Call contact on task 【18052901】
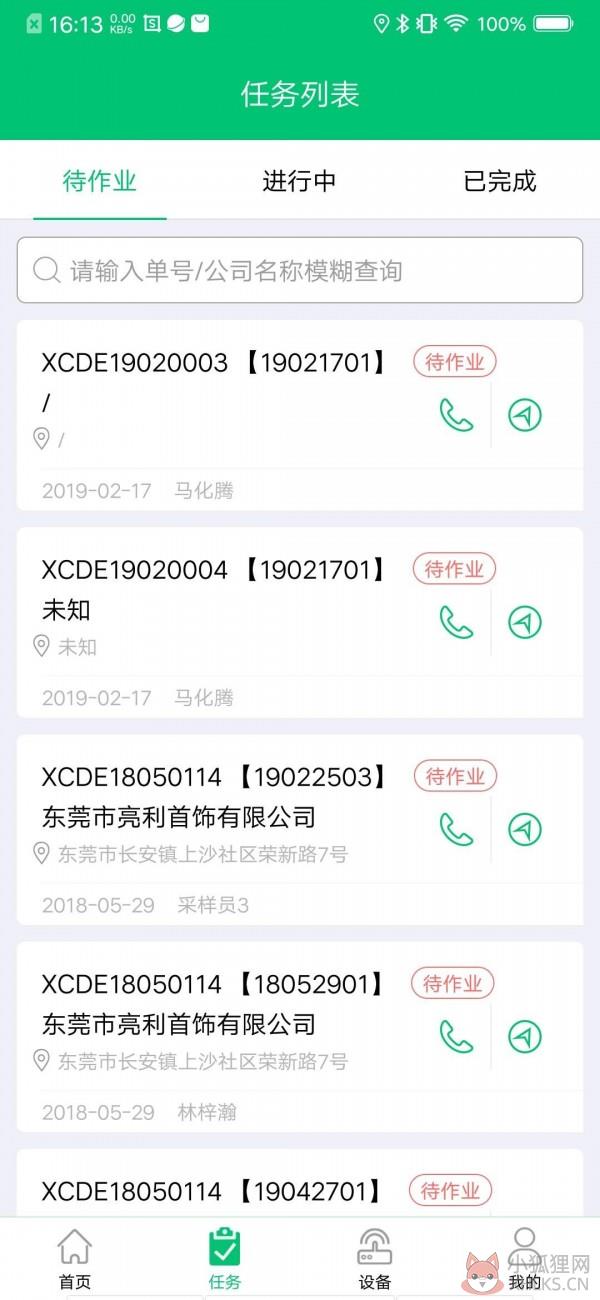Screen dimensions: 600x1300 [x=457, y=1036]
